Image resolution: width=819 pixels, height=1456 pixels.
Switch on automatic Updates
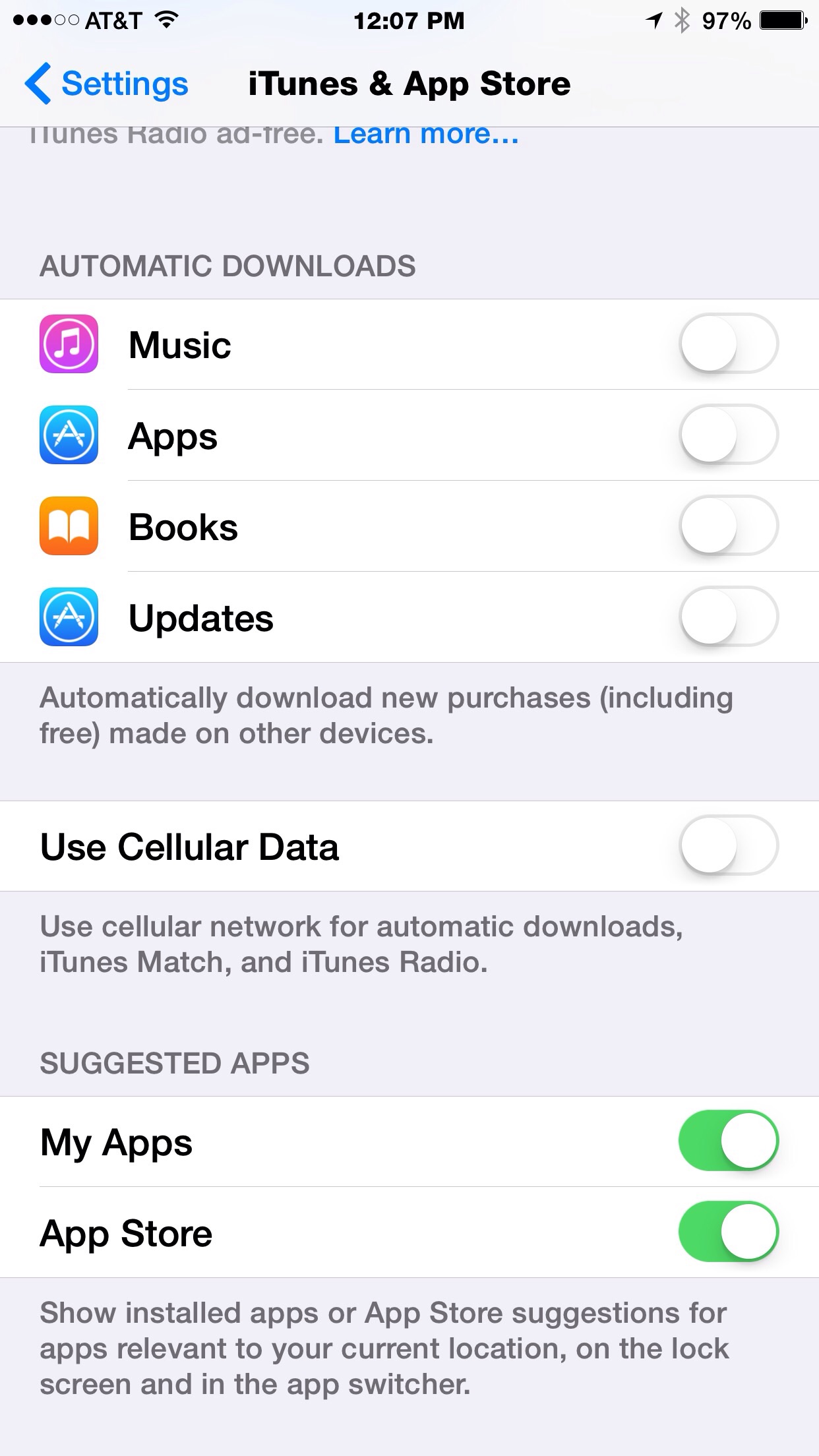(x=729, y=617)
